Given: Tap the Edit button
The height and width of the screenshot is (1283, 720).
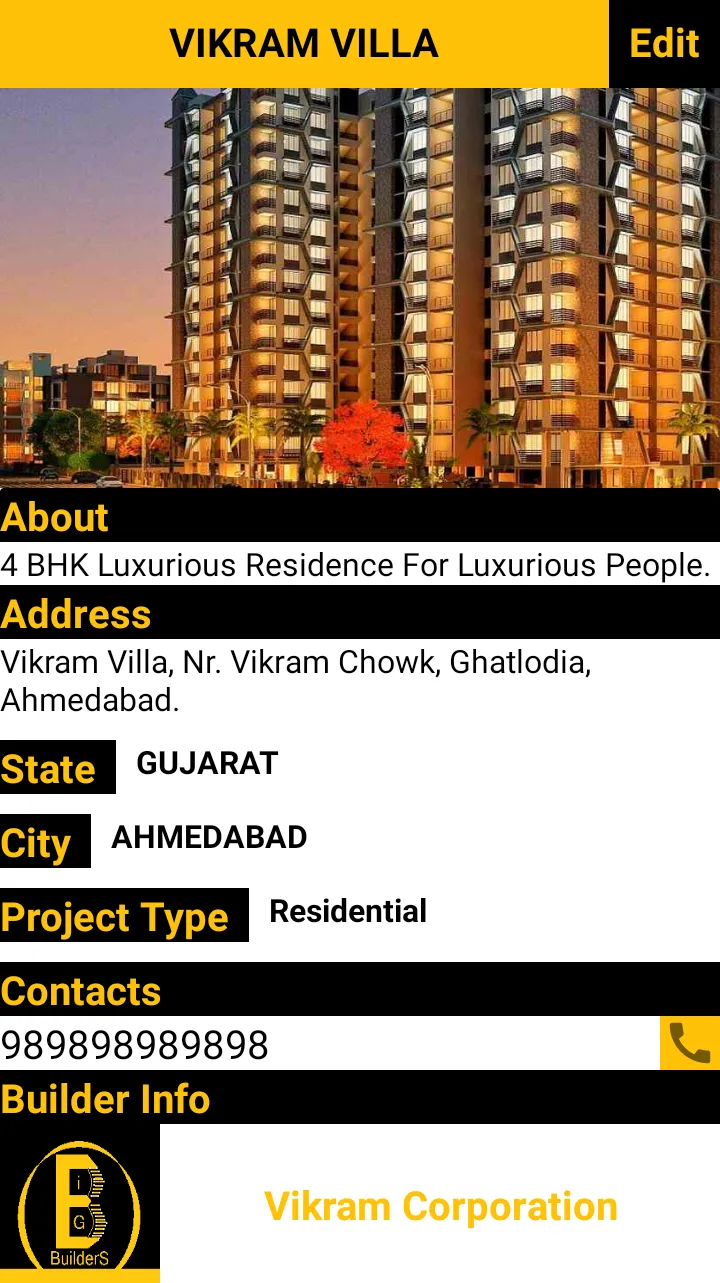Looking at the screenshot, I should [664, 44].
